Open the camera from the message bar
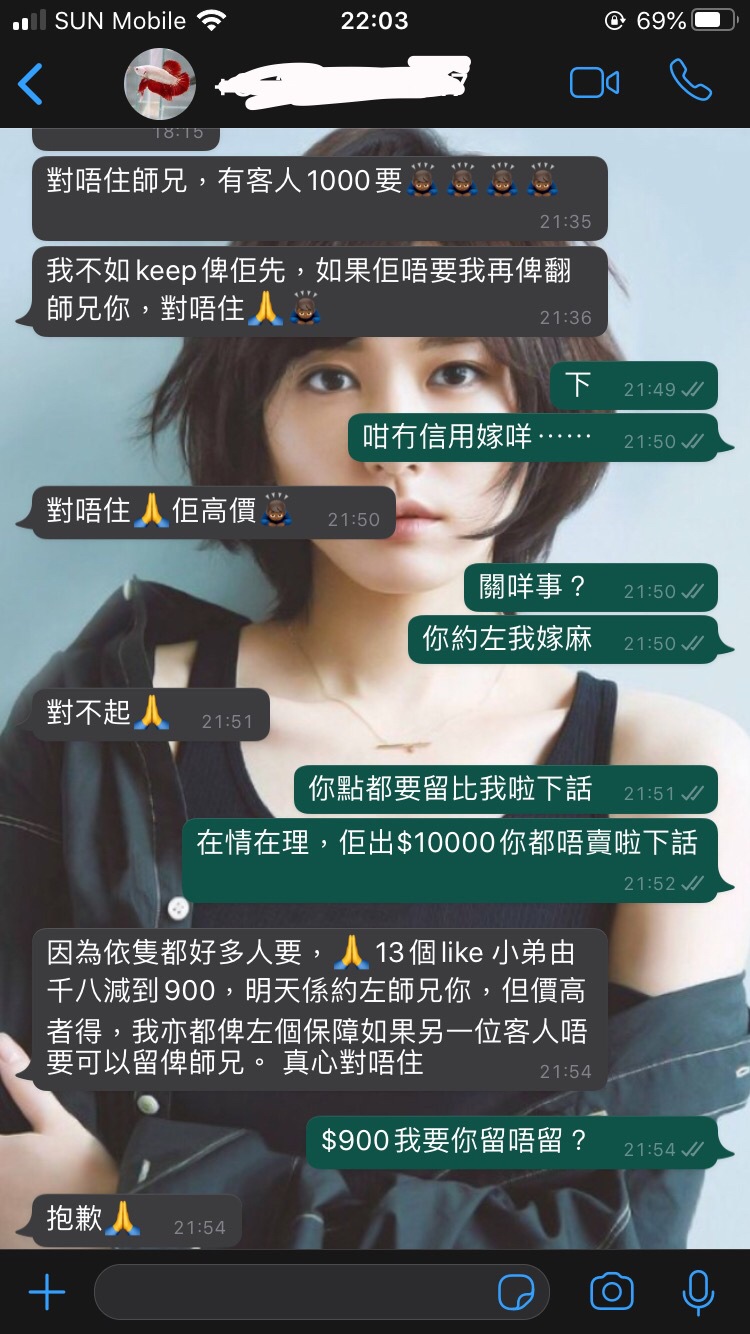The height and width of the screenshot is (1334, 750). [611, 1291]
